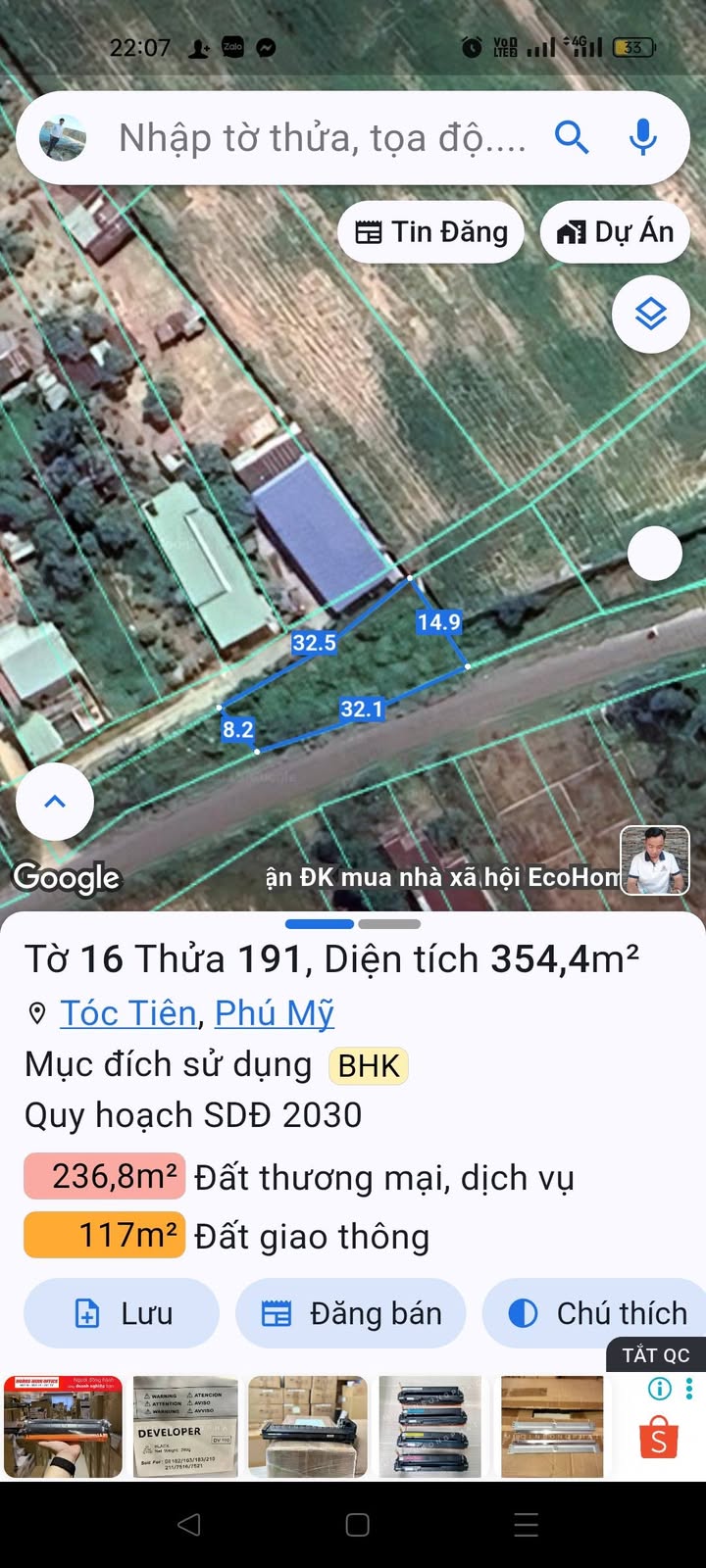Tap the magnifying glass search icon

(572, 137)
